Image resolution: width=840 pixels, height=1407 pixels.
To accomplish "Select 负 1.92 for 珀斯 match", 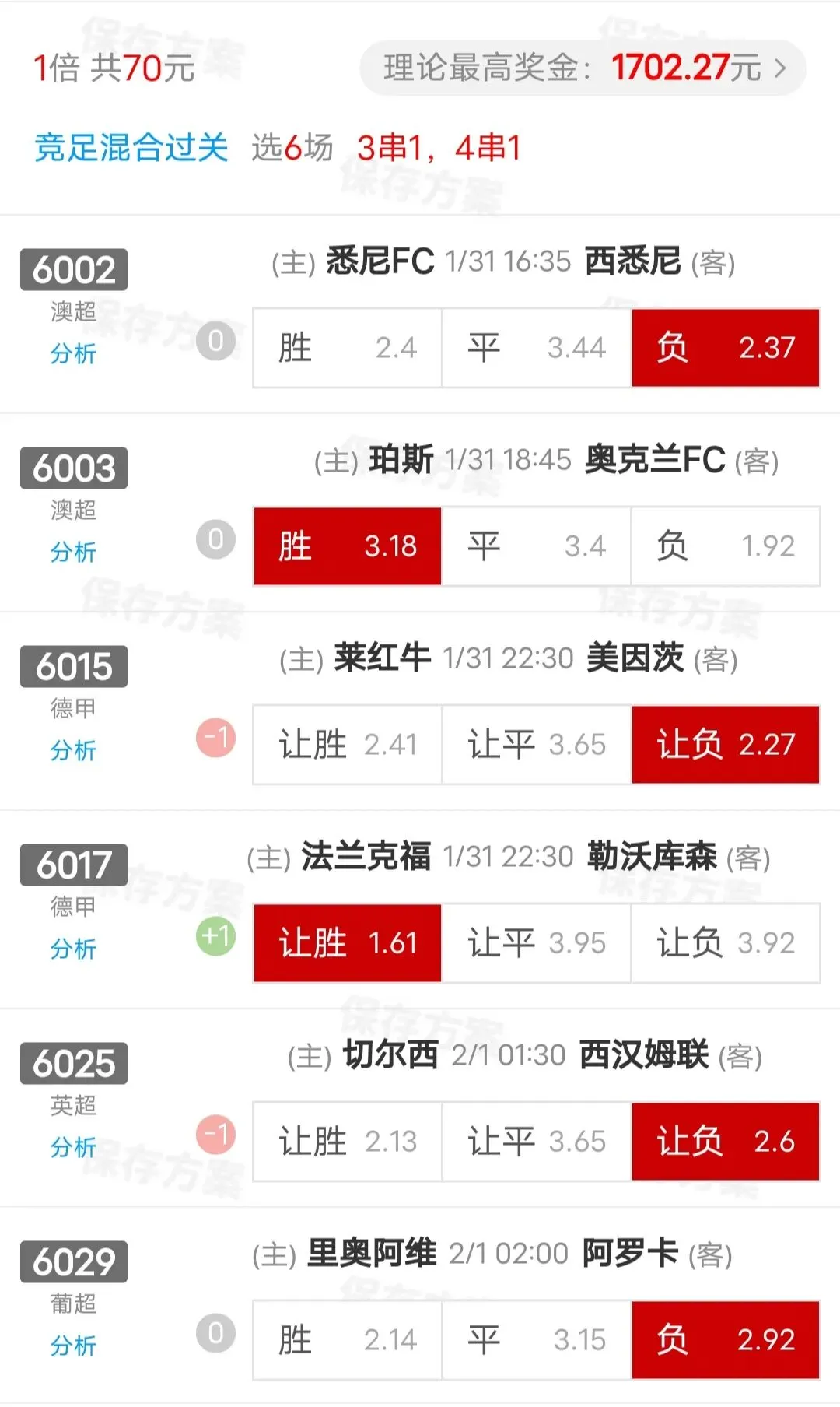I will [x=726, y=546].
